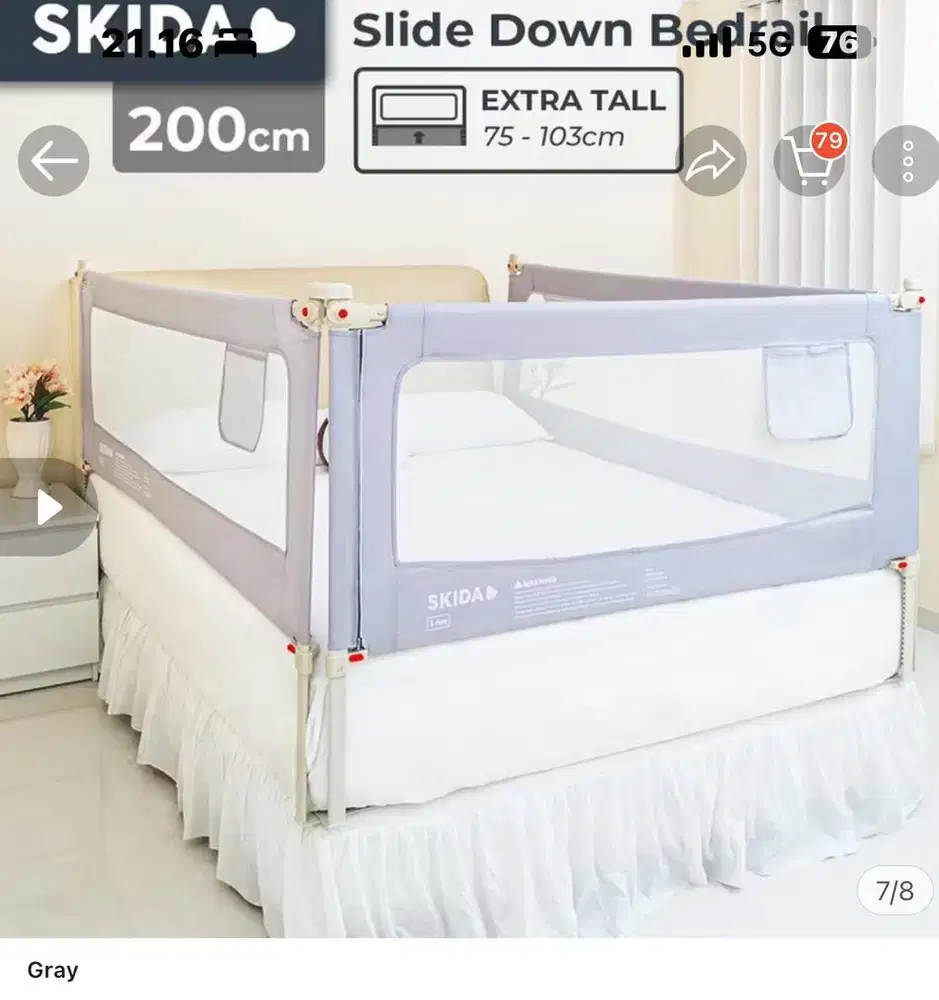Go back using the left arrow button
This screenshot has height=1000, width=939.
53,158
